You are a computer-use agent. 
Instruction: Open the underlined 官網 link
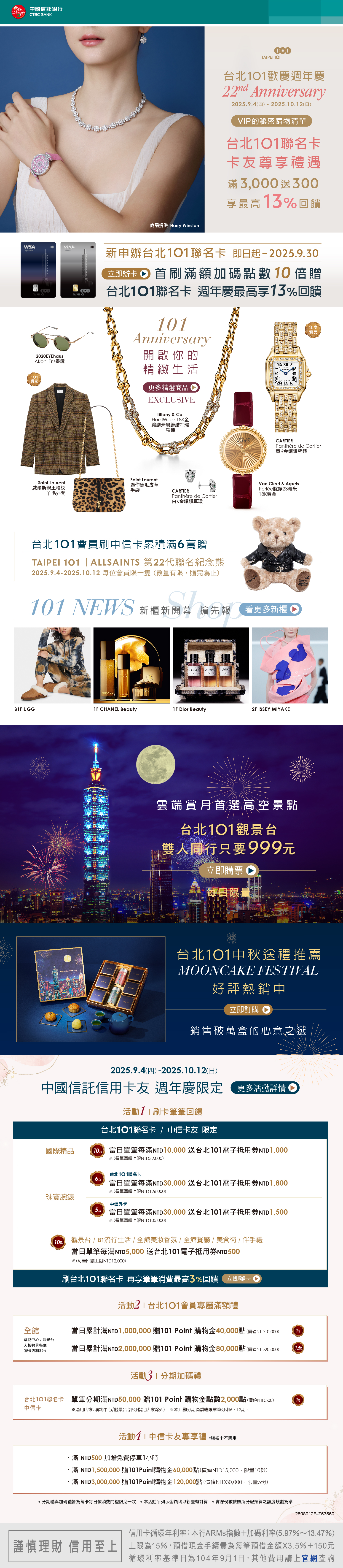coord(310,1558)
